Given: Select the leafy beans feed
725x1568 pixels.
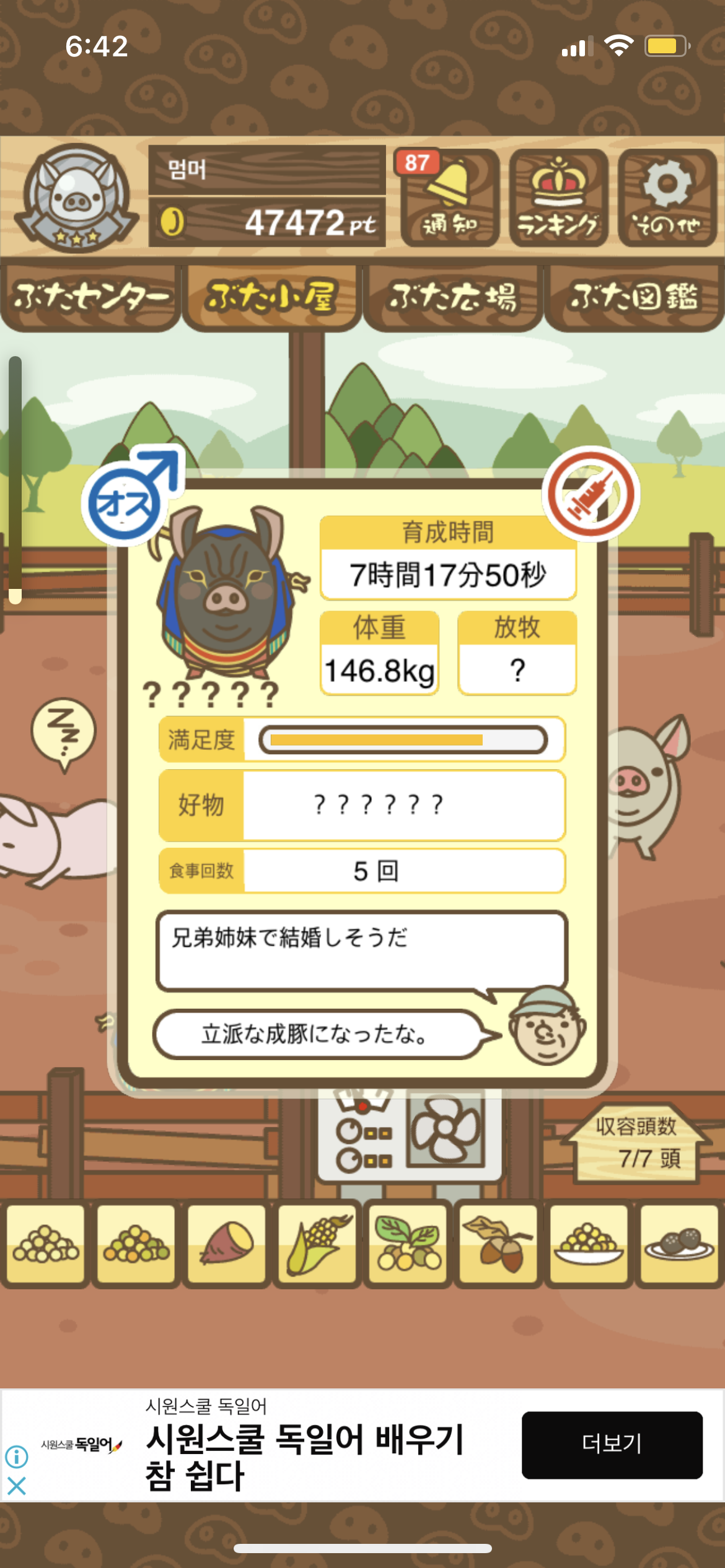Looking at the screenshot, I should [x=408, y=1243].
